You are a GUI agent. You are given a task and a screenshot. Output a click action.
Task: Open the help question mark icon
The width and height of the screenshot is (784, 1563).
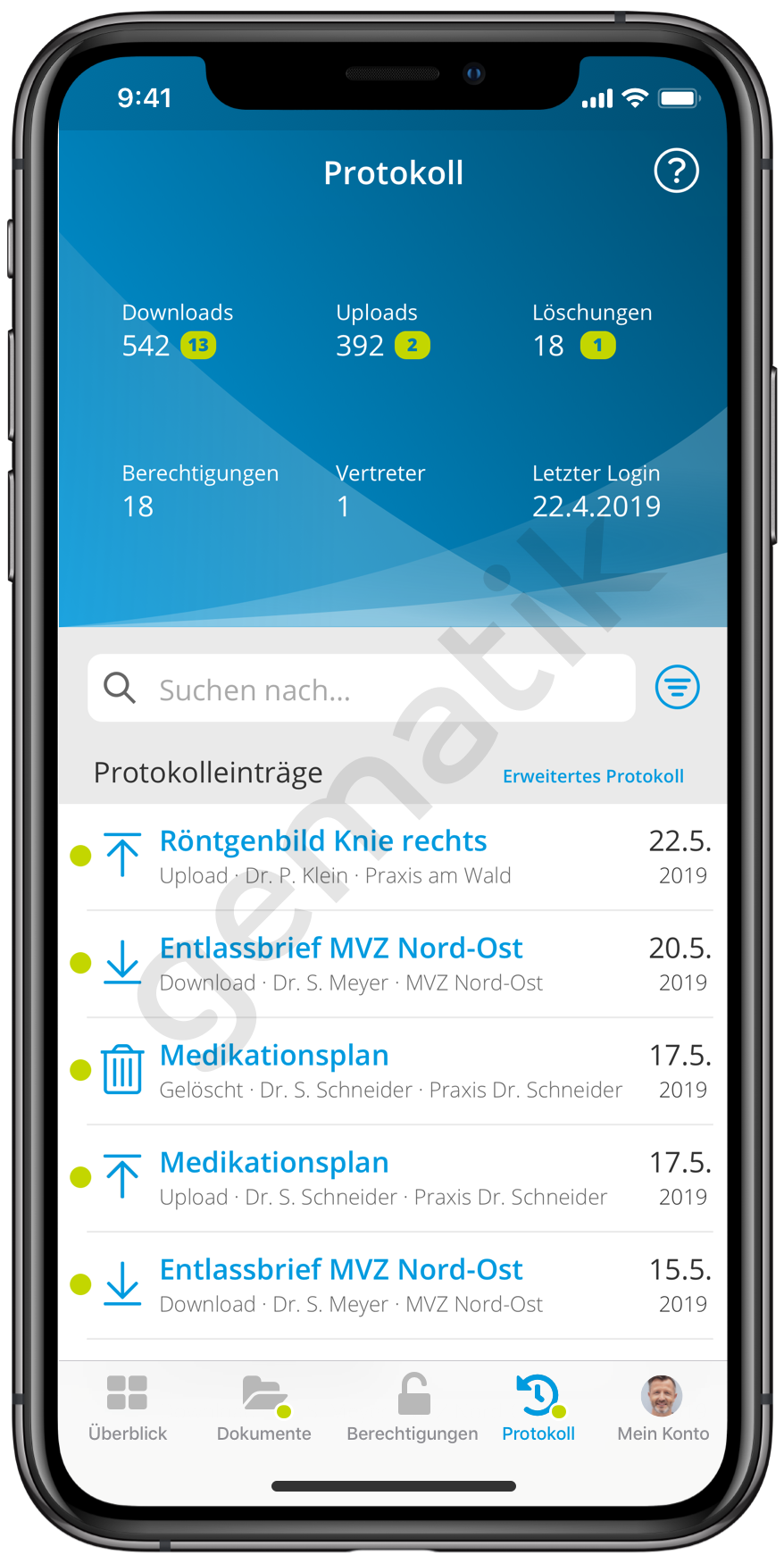pos(676,171)
